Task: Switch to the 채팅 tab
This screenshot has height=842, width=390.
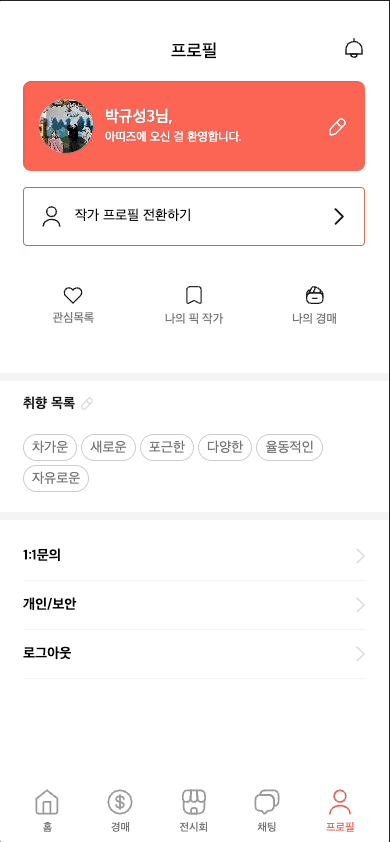Action: pos(267,810)
